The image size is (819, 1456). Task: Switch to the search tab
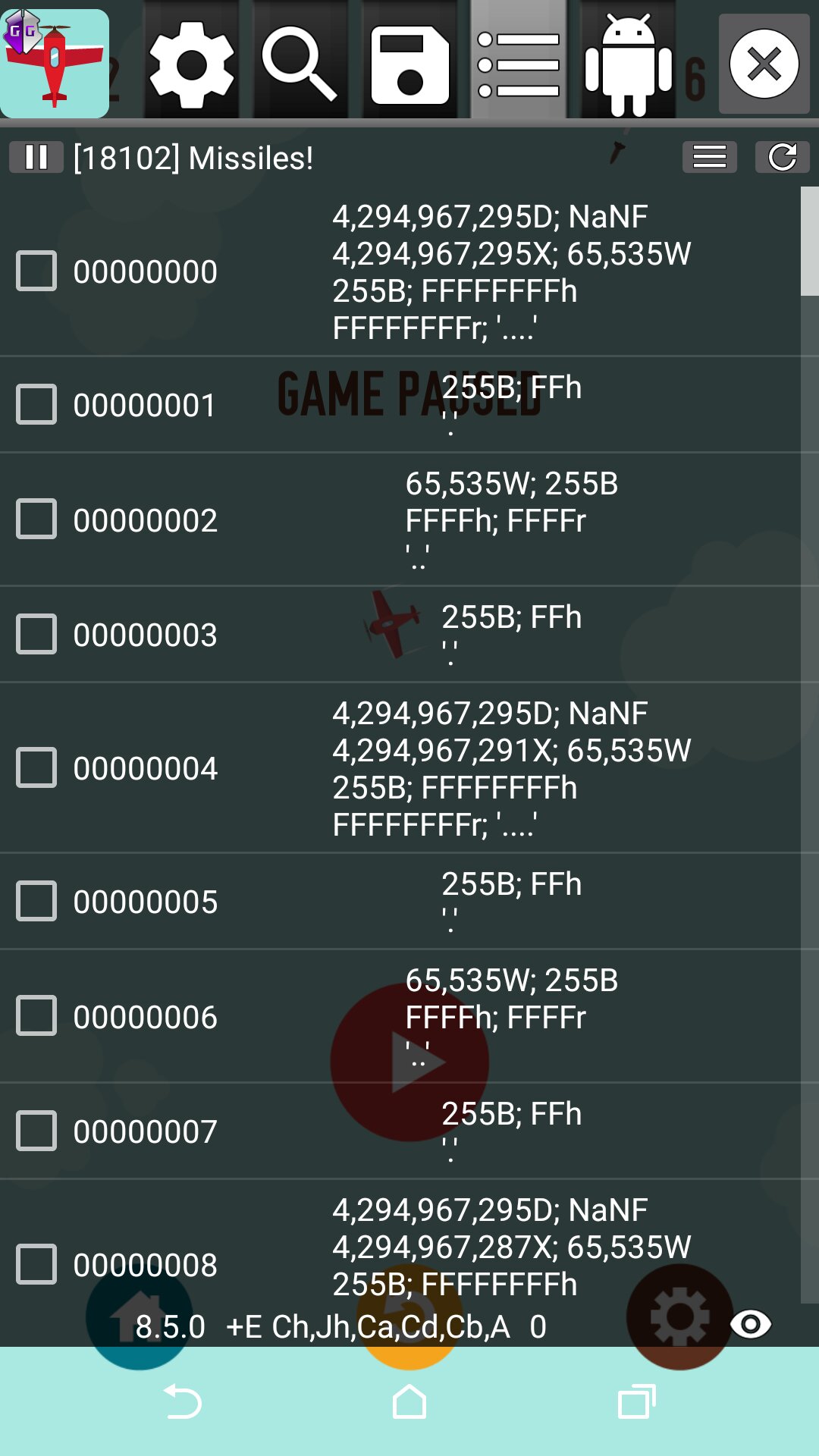(300, 64)
